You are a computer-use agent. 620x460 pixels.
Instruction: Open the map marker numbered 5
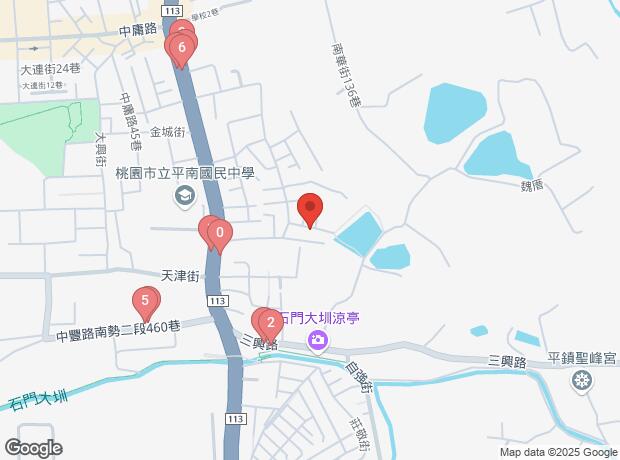click(x=146, y=299)
